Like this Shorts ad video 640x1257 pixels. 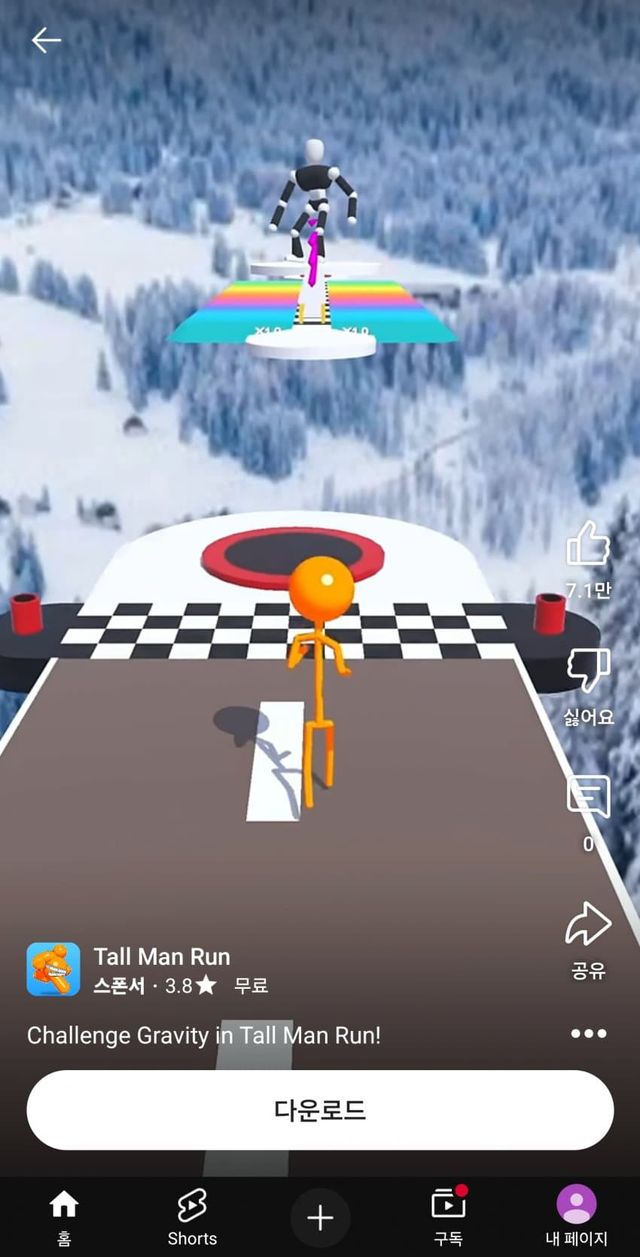coord(588,546)
